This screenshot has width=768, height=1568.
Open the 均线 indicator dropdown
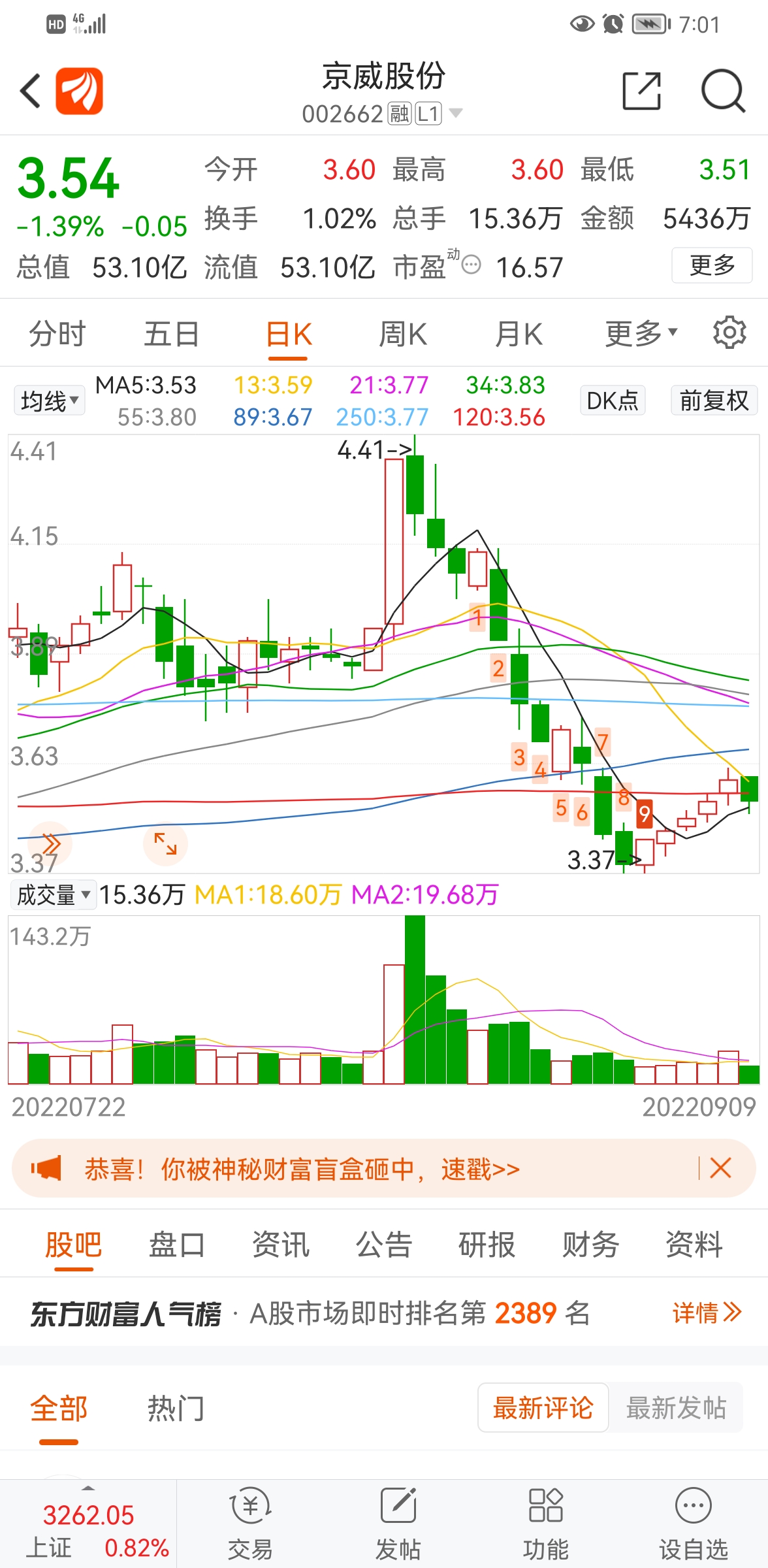tap(49, 400)
